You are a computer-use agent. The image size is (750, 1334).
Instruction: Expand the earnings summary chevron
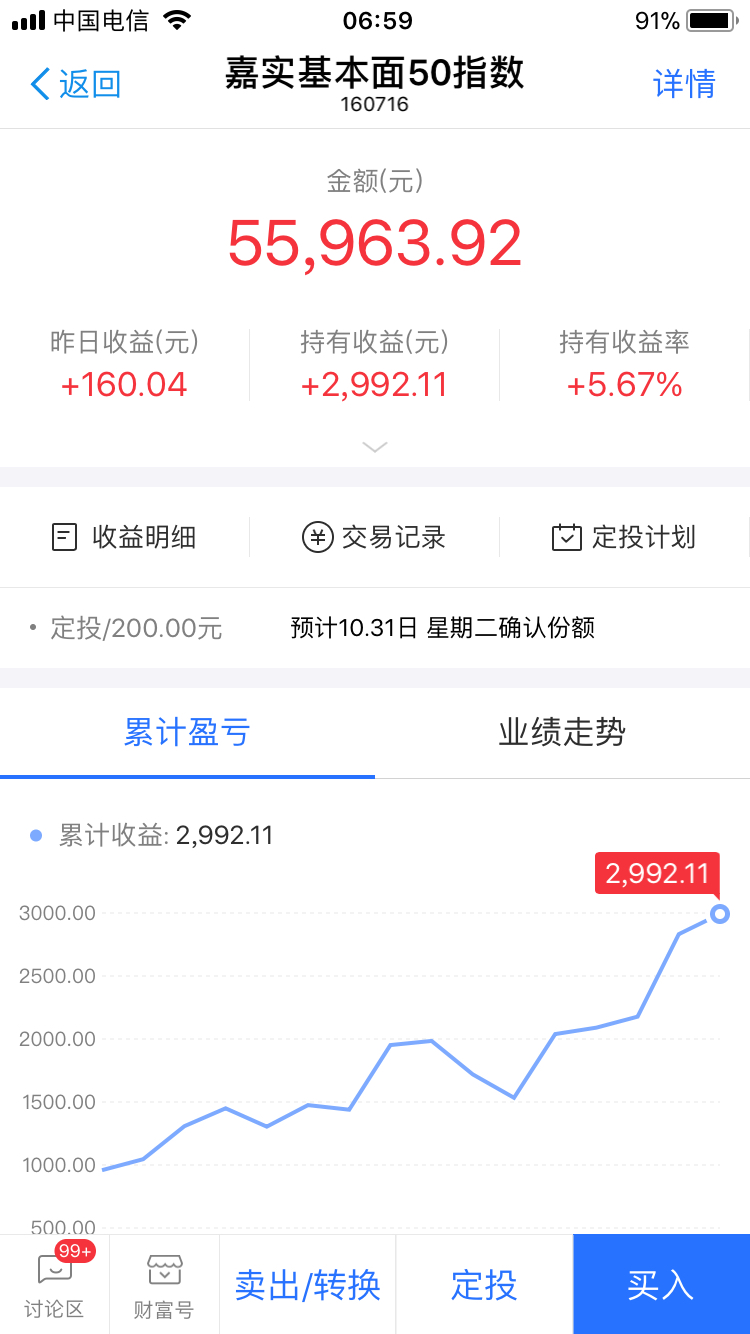click(x=375, y=447)
